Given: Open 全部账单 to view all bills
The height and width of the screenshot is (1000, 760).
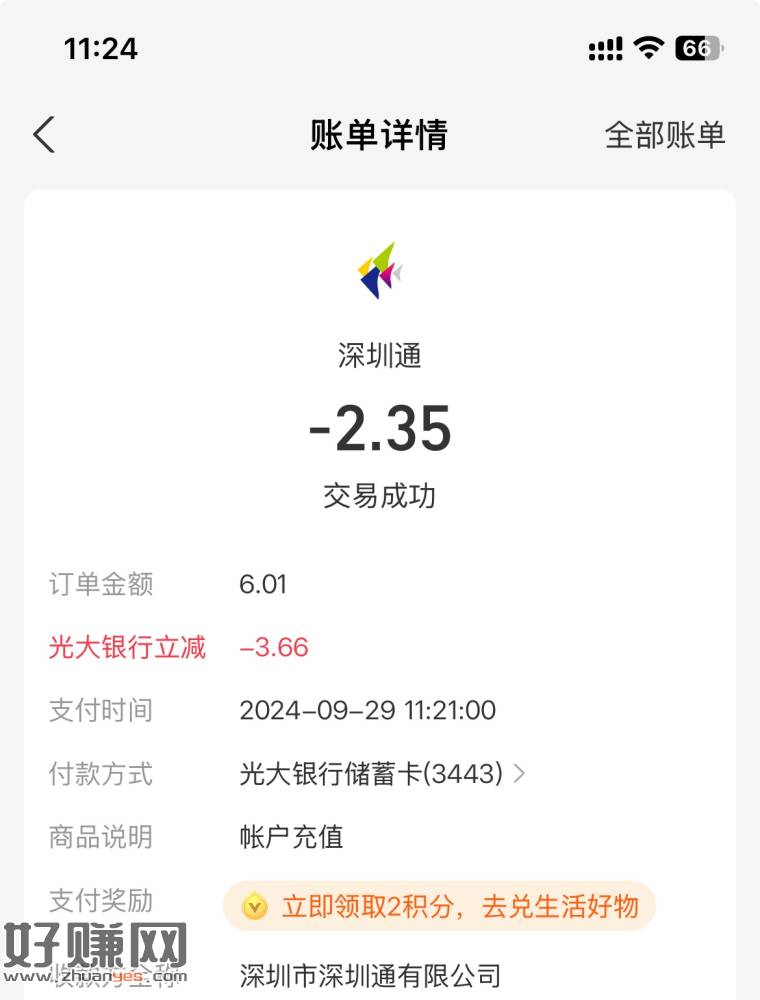Looking at the screenshot, I should (x=664, y=135).
